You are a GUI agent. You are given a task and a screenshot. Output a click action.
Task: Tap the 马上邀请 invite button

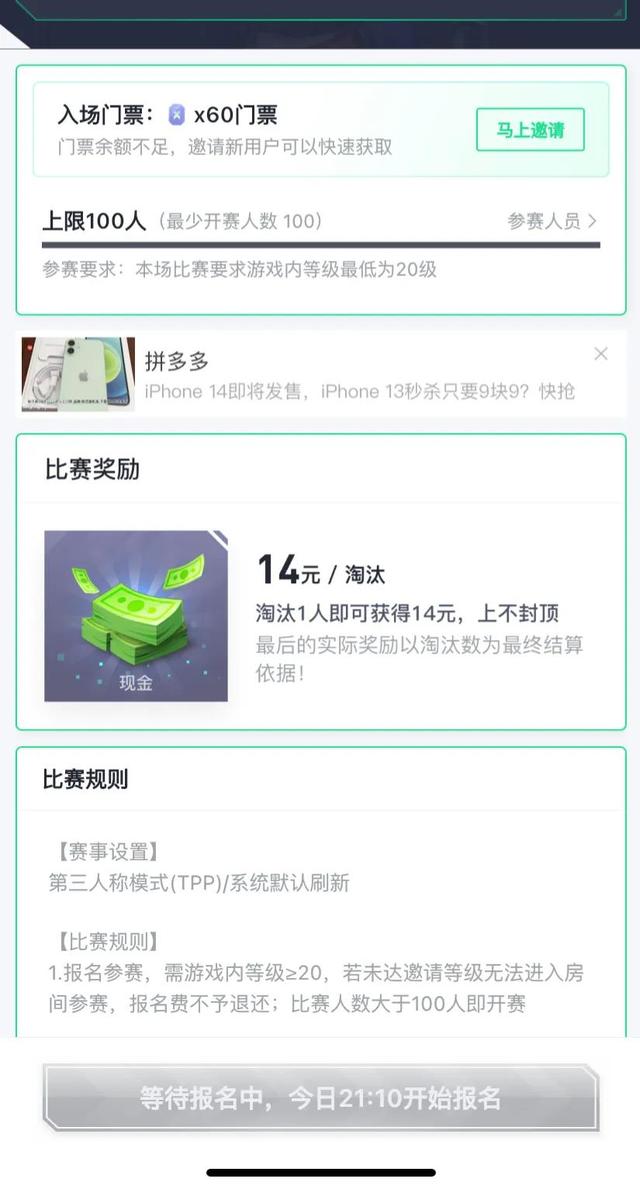click(x=530, y=130)
